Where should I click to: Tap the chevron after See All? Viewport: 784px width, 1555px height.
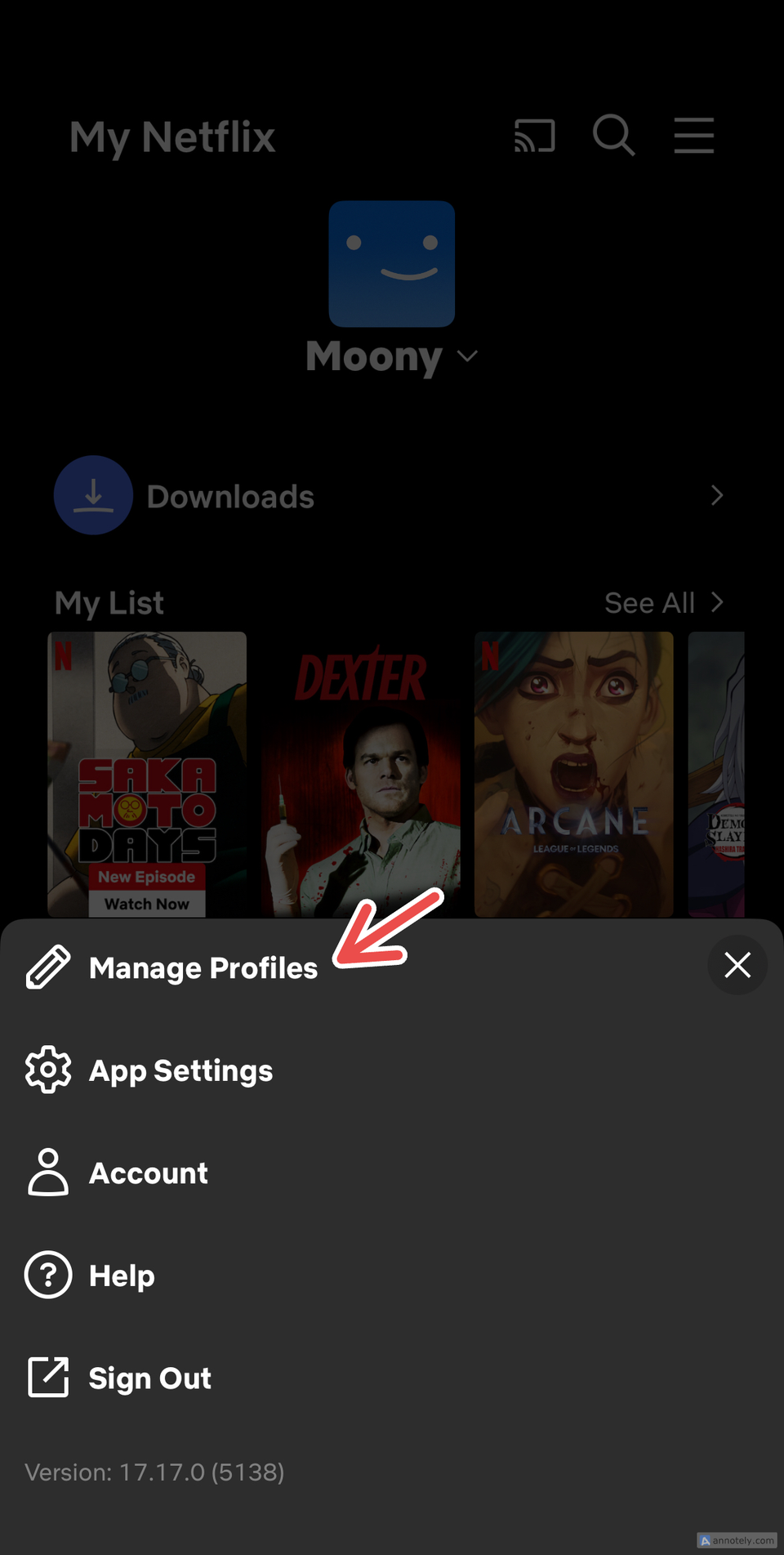point(716,602)
